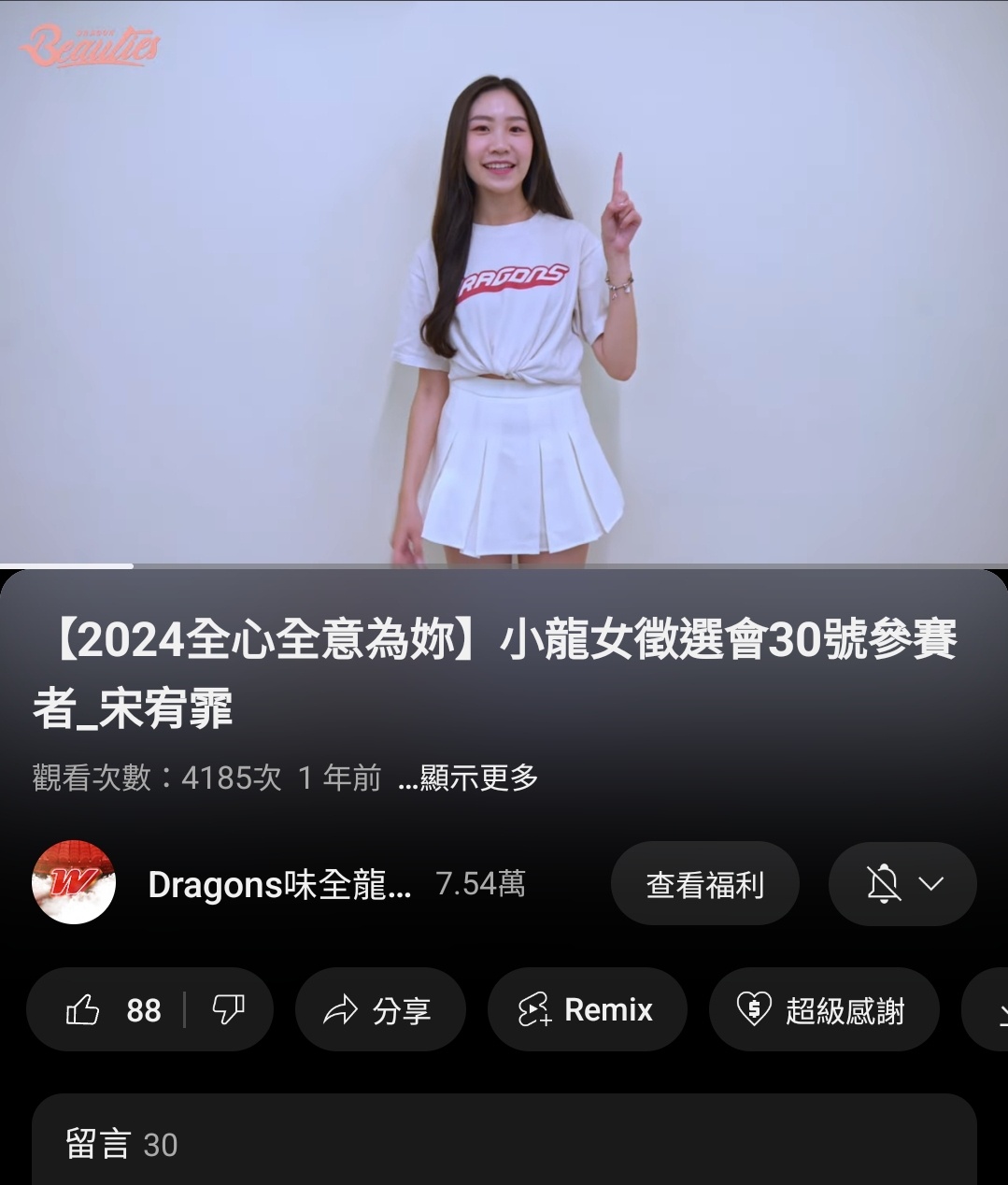Expand description with 顯示更多

pos(469,778)
